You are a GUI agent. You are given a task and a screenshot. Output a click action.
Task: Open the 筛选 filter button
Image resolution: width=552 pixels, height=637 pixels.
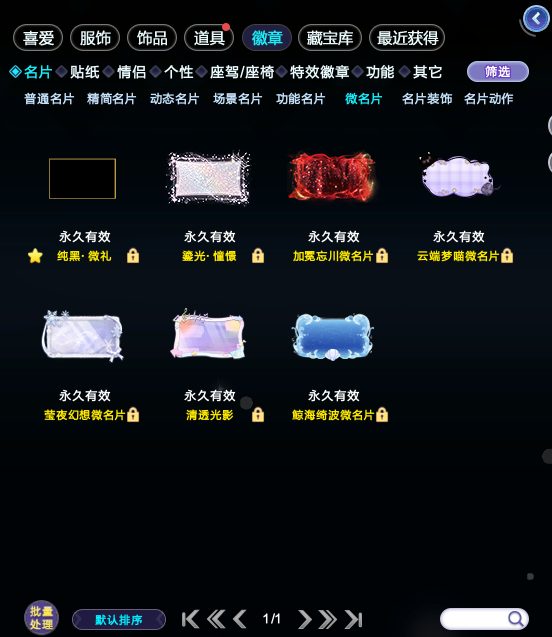(x=498, y=72)
